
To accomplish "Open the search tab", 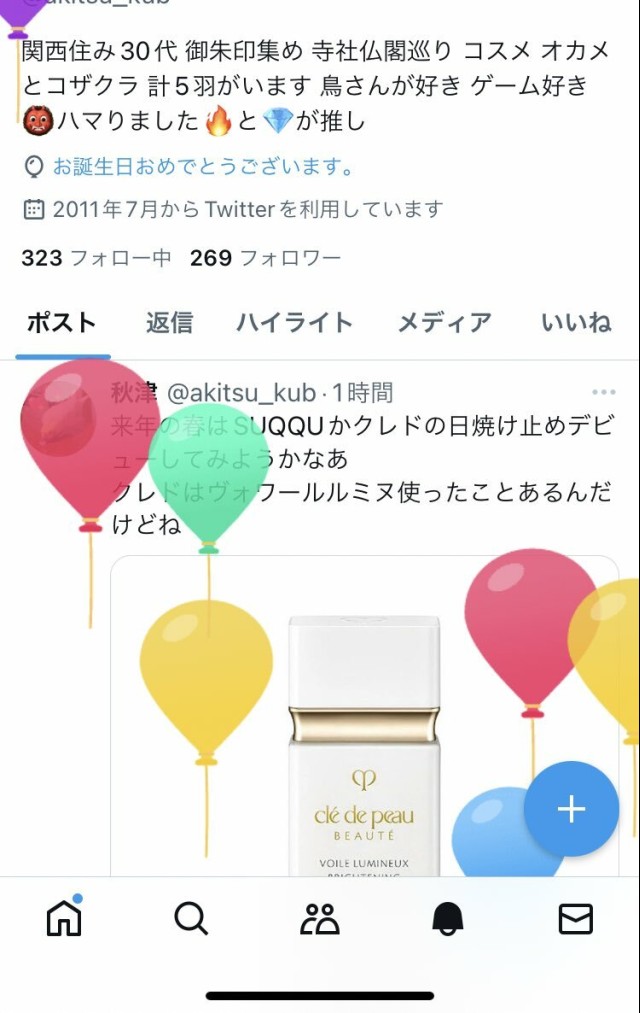I will pyautogui.click(x=191, y=917).
